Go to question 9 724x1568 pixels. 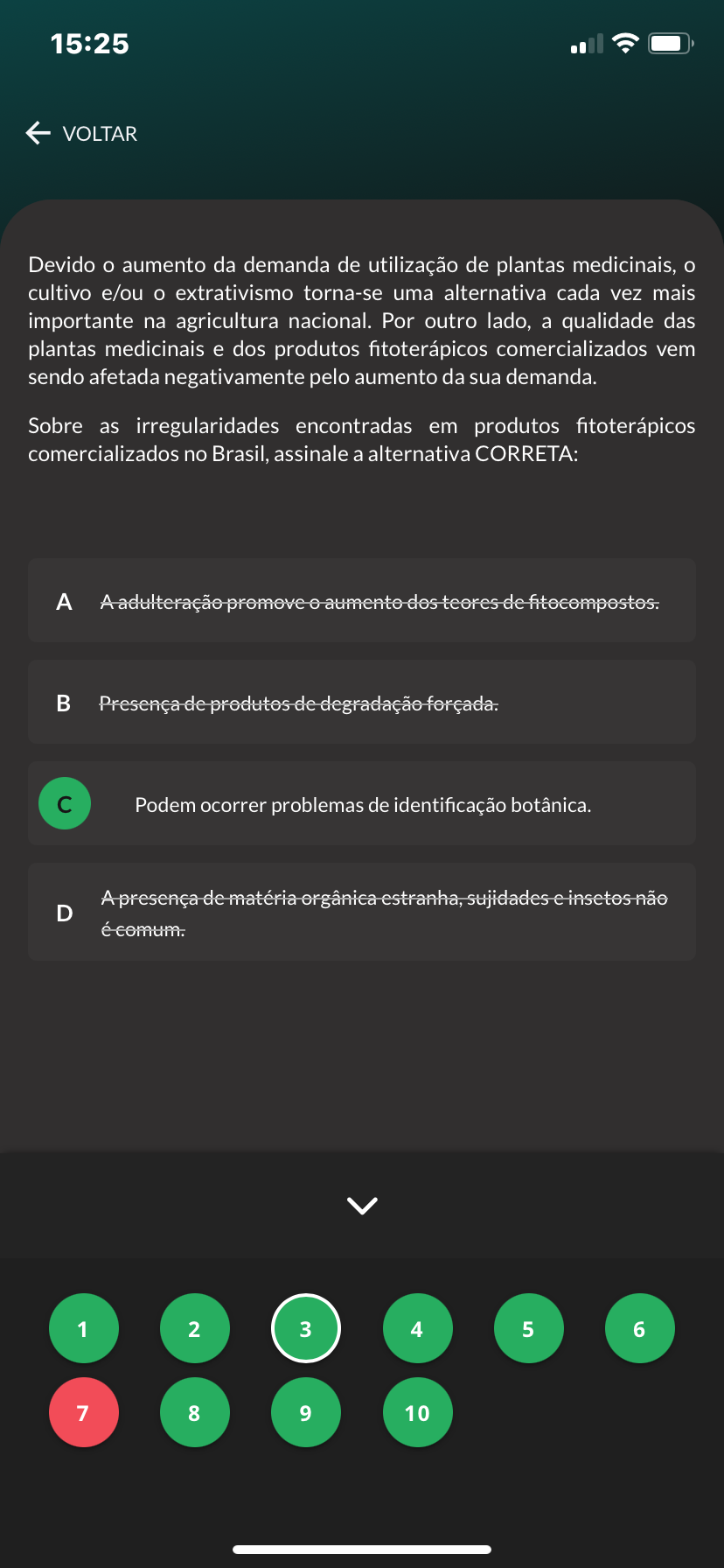tap(305, 1412)
